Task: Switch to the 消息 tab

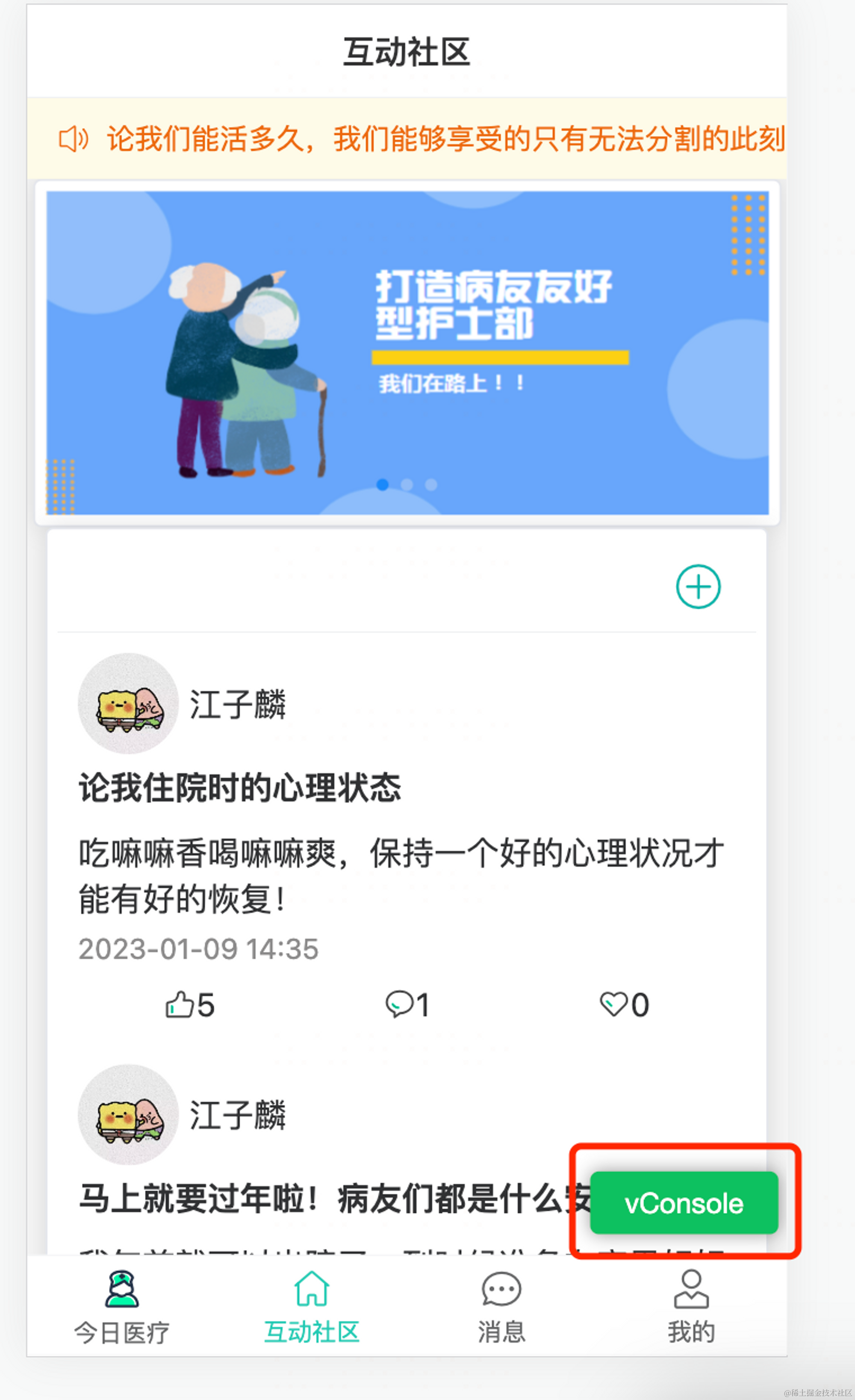Action: 501,1306
